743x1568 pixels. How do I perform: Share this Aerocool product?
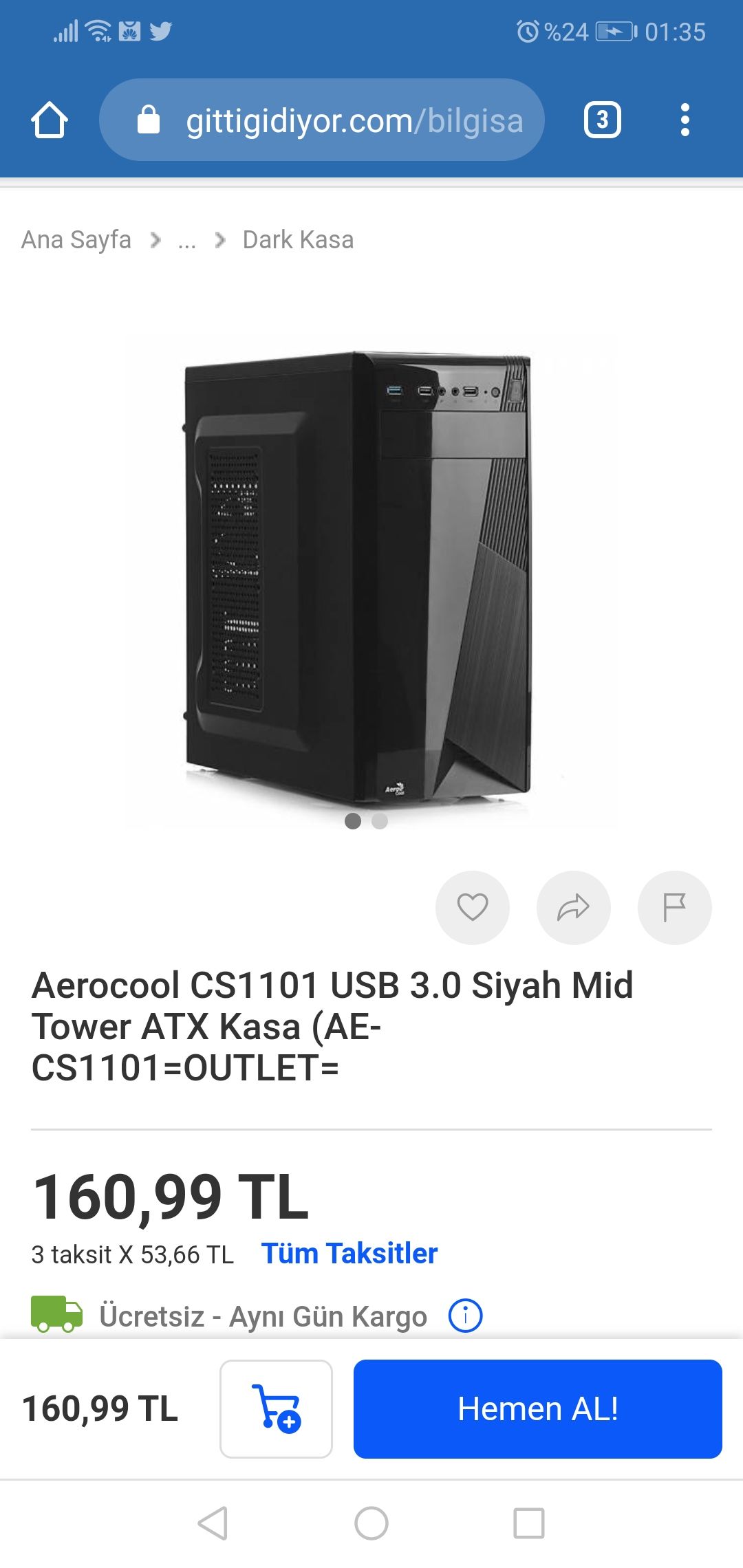coord(573,908)
